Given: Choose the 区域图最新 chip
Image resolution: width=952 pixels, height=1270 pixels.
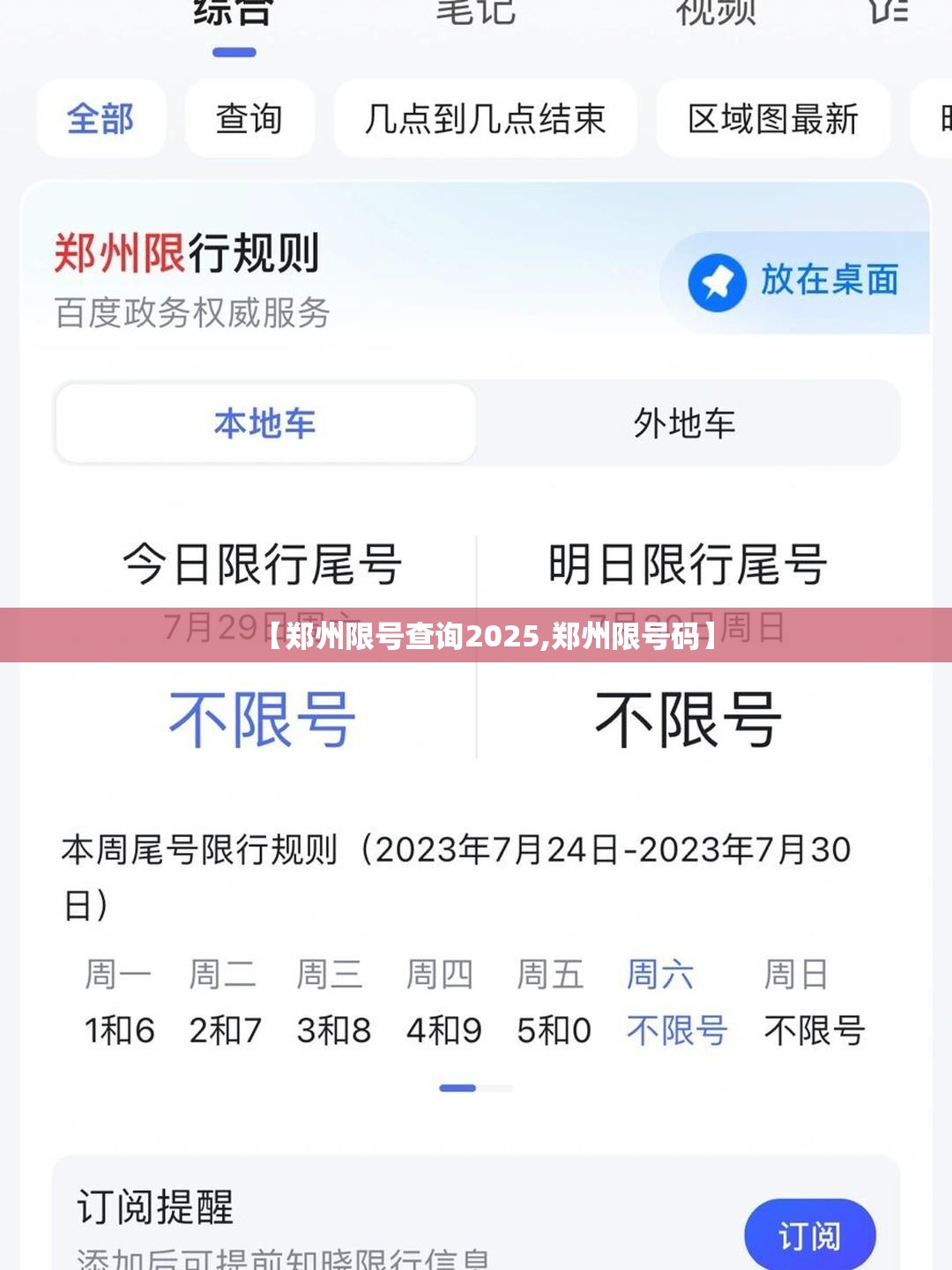Looking at the screenshot, I should pyautogui.click(x=773, y=119).
